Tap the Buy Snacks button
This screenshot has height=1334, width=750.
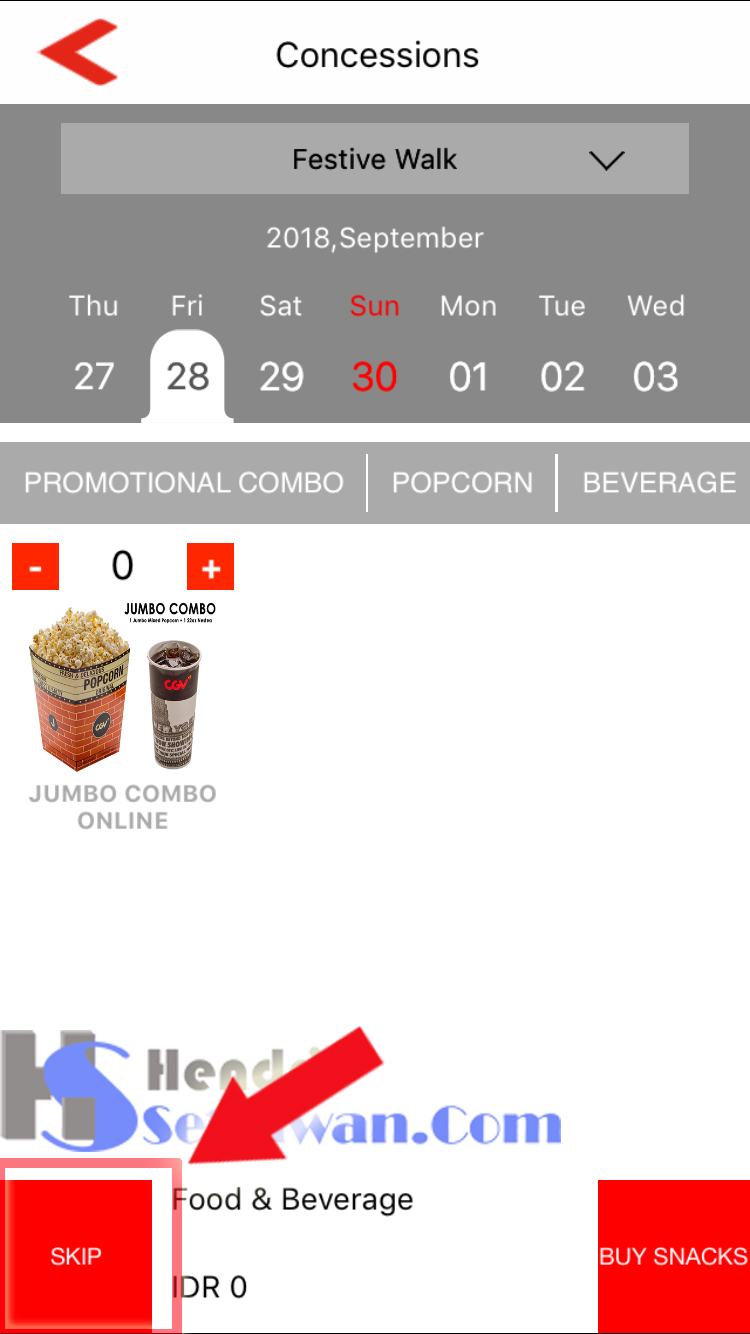tap(673, 1256)
